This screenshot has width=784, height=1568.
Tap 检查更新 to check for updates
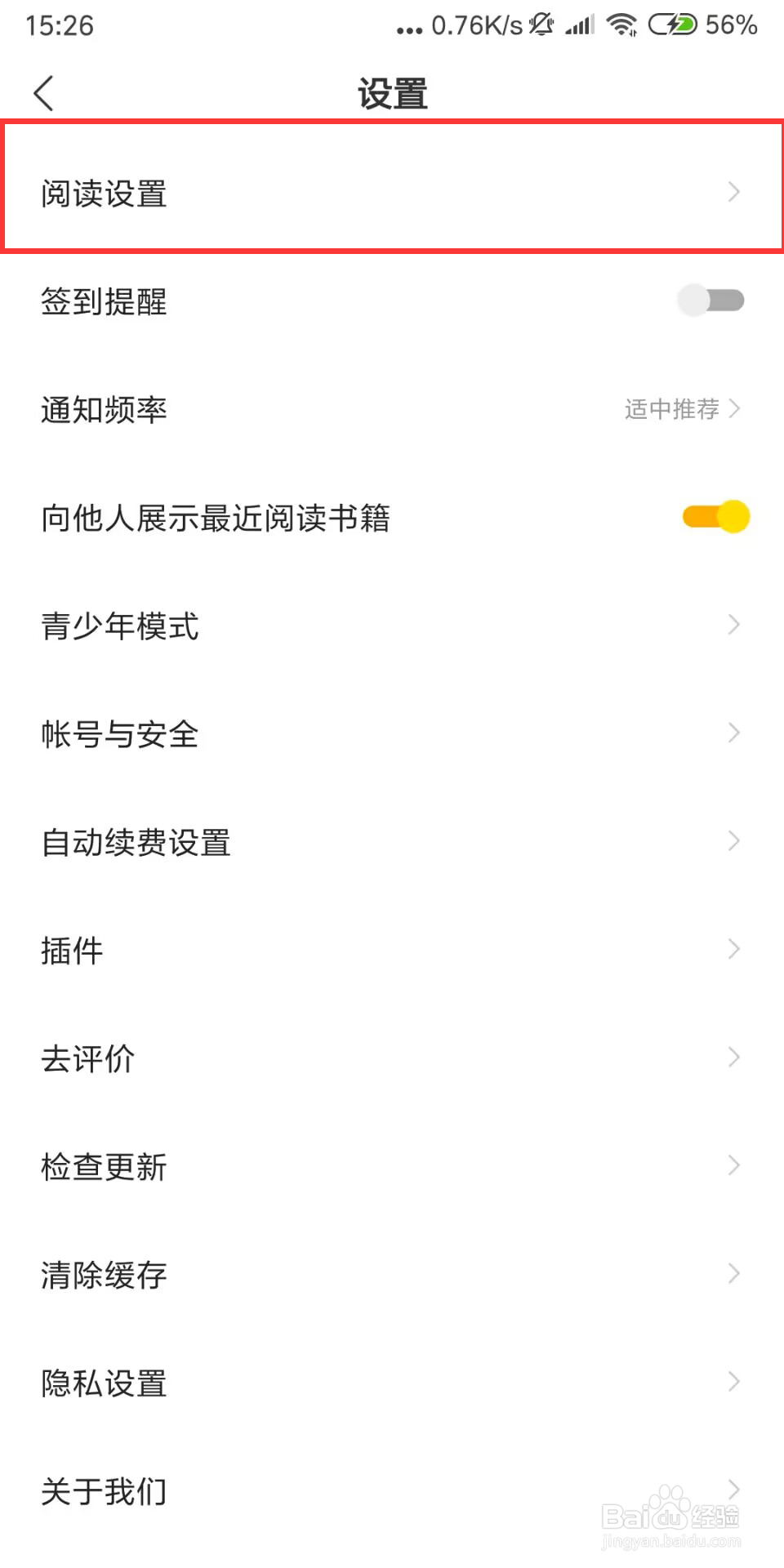pos(392,1166)
